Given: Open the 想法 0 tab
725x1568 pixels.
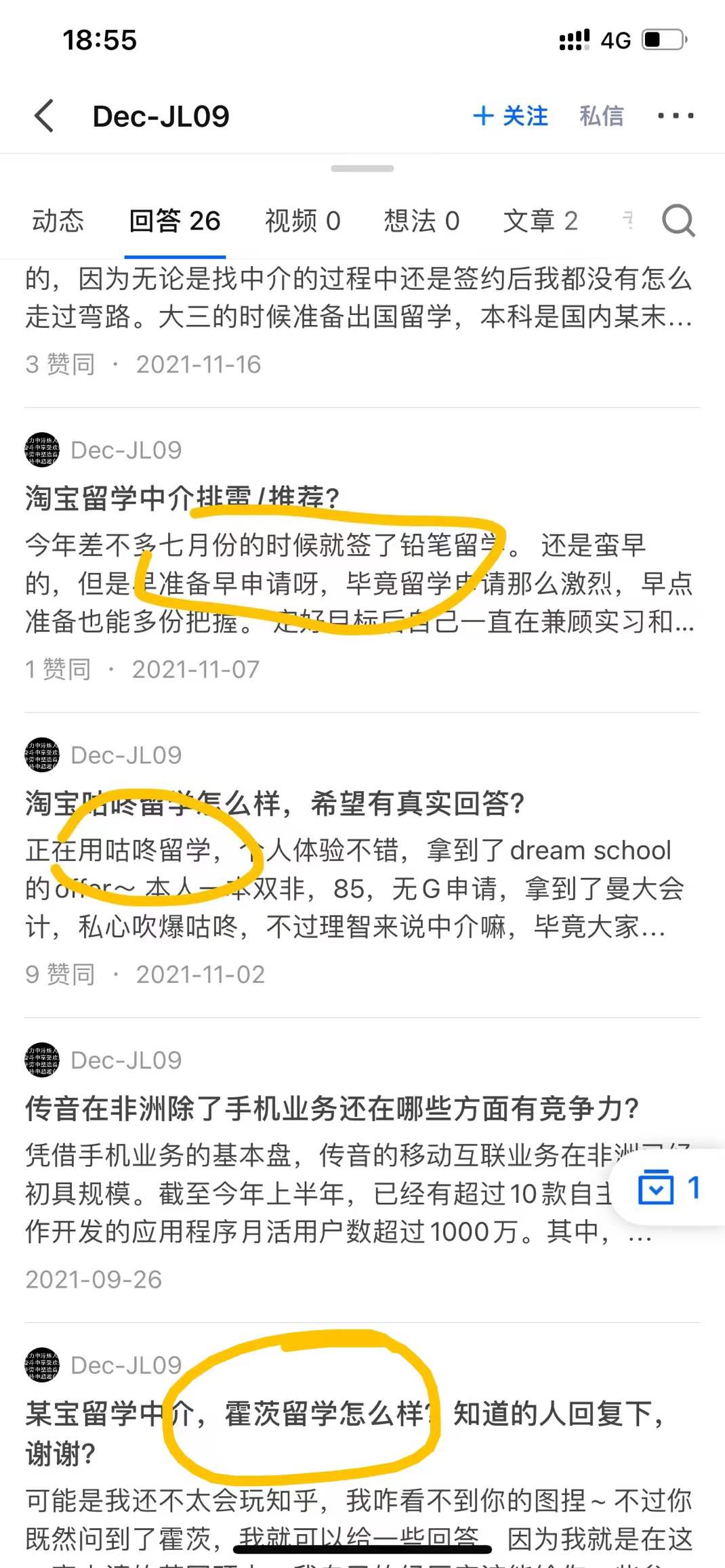Looking at the screenshot, I should click(x=421, y=221).
